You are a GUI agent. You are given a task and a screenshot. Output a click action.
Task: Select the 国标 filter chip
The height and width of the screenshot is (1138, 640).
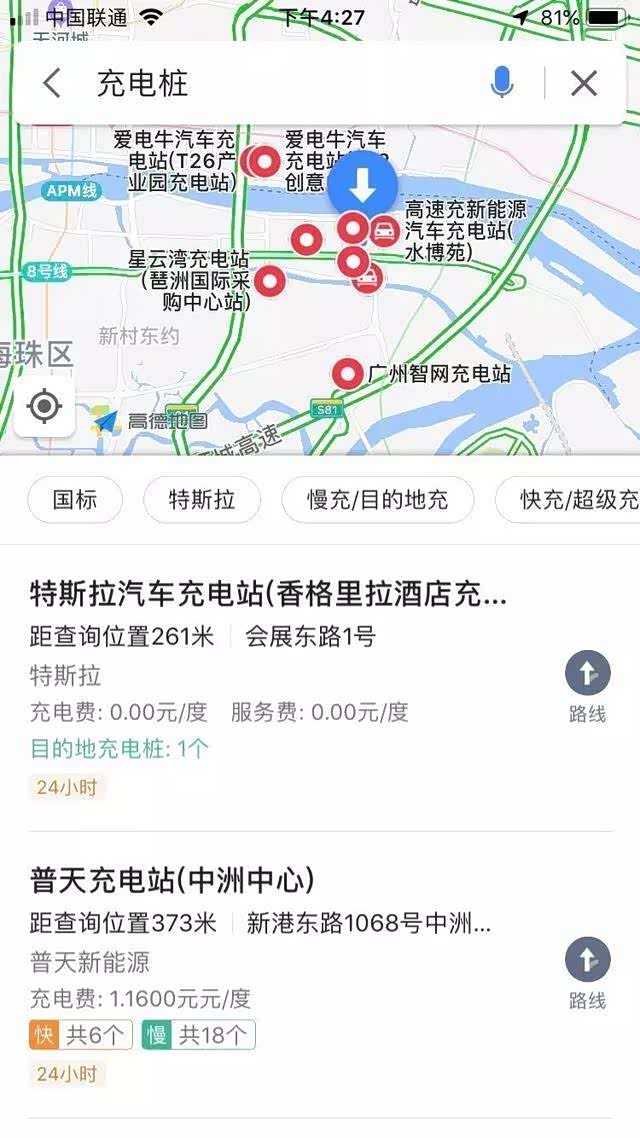click(x=75, y=499)
